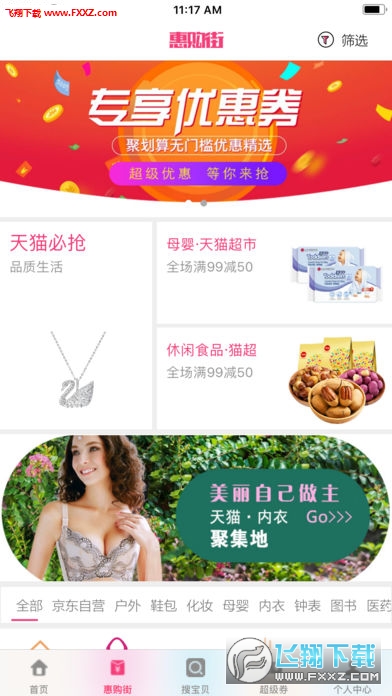Switch to the 户外 category tab
The width and height of the screenshot is (392, 696).
pyautogui.click(x=127, y=605)
